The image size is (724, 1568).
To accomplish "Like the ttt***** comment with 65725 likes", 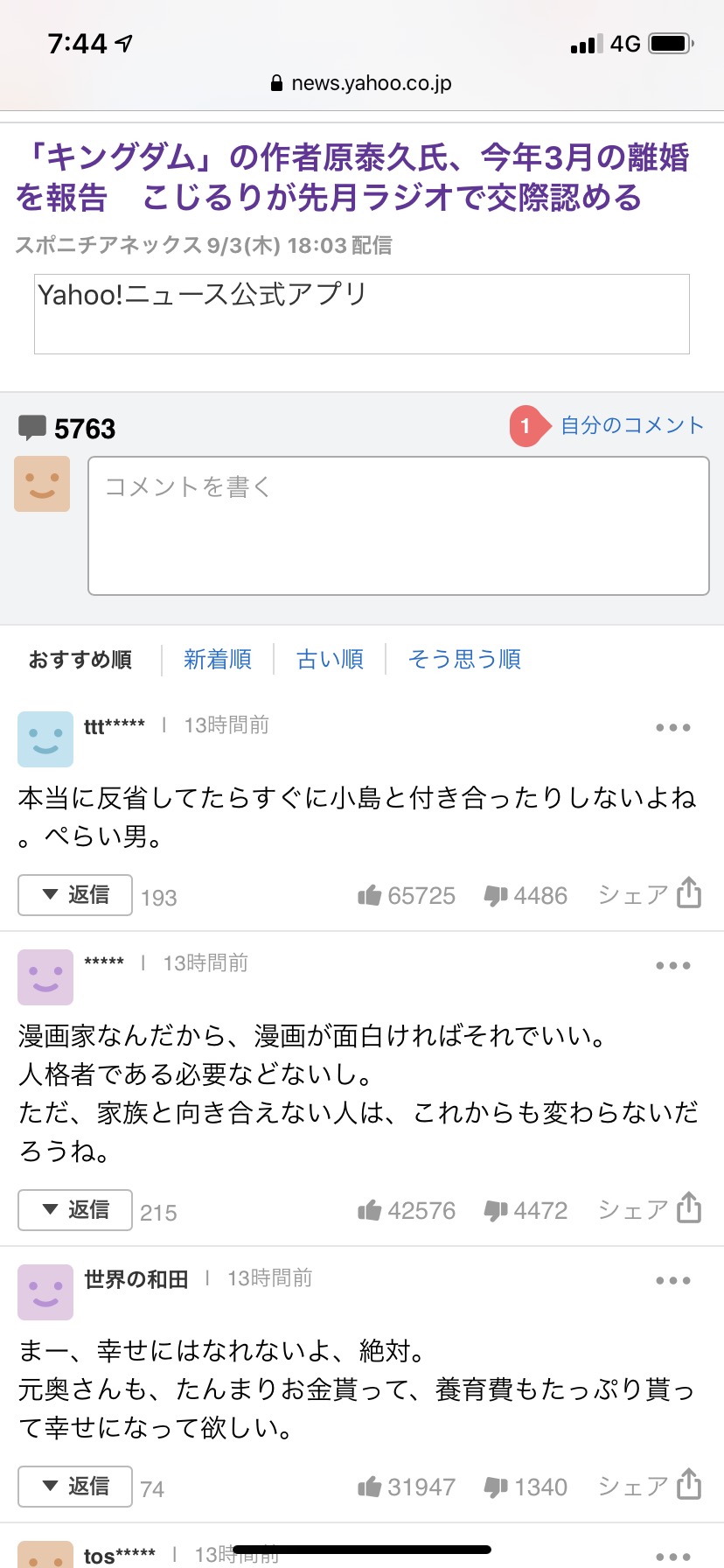I will click(x=407, y=895).
